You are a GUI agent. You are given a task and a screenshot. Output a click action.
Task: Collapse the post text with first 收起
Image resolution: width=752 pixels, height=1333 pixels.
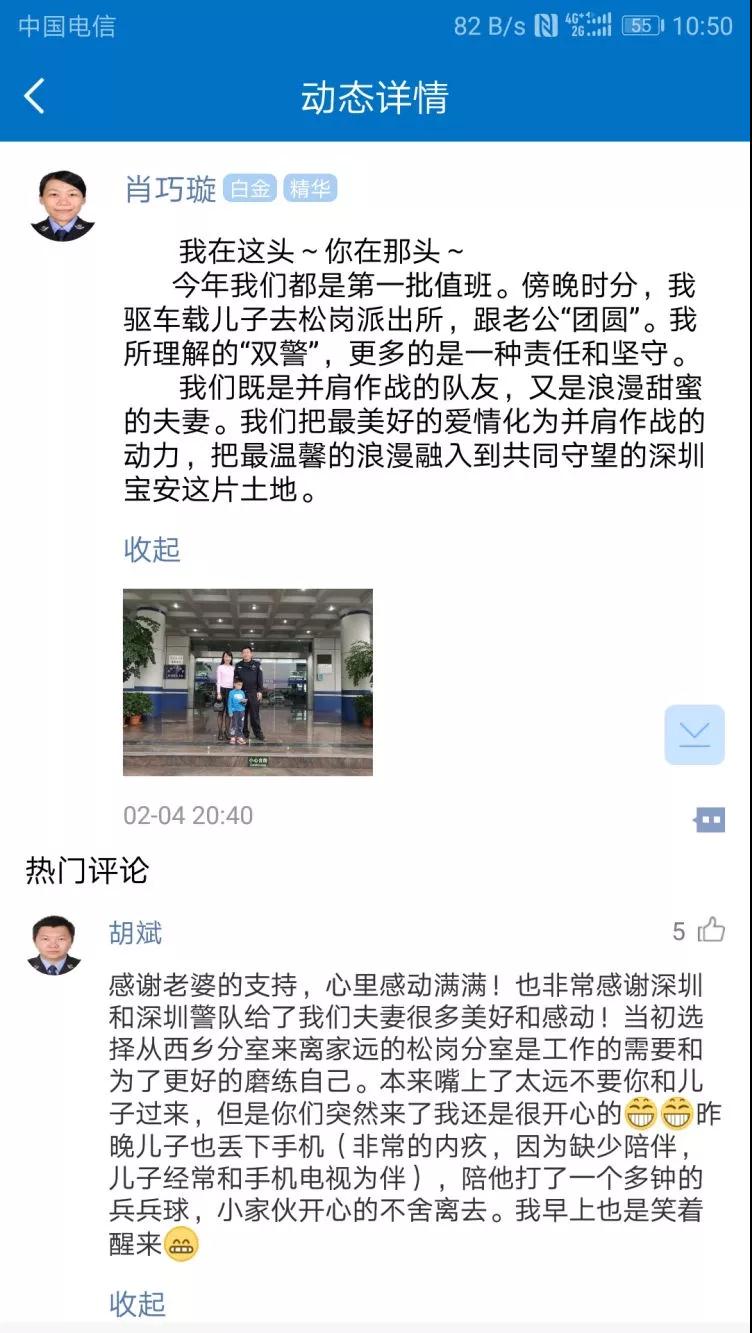[152, 549]
